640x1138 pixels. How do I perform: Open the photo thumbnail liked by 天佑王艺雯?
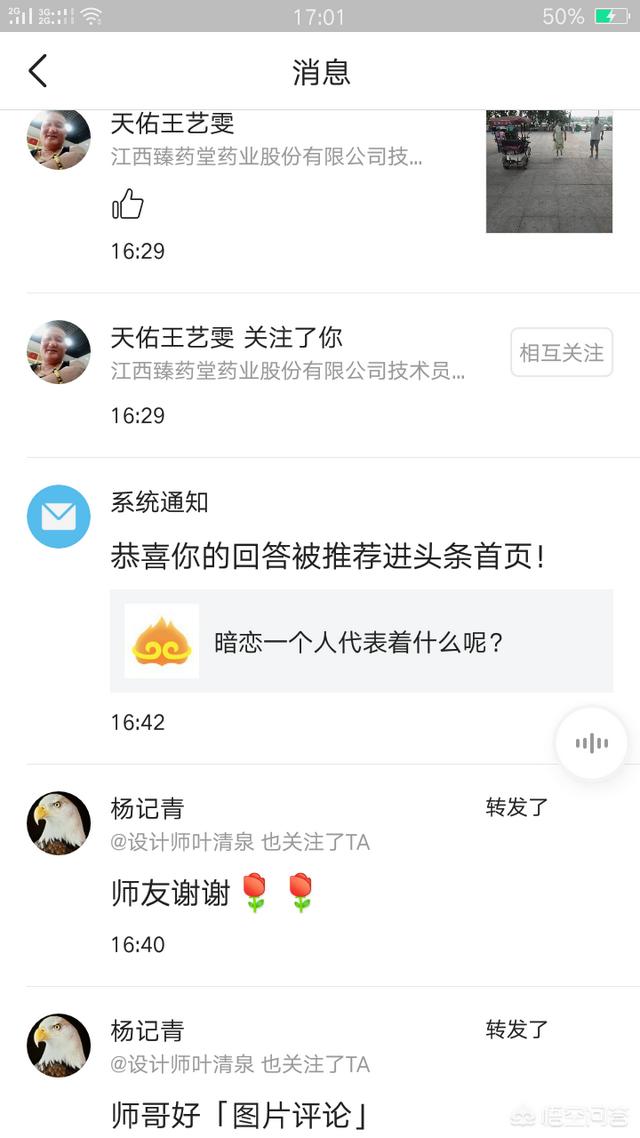point(548,172)
